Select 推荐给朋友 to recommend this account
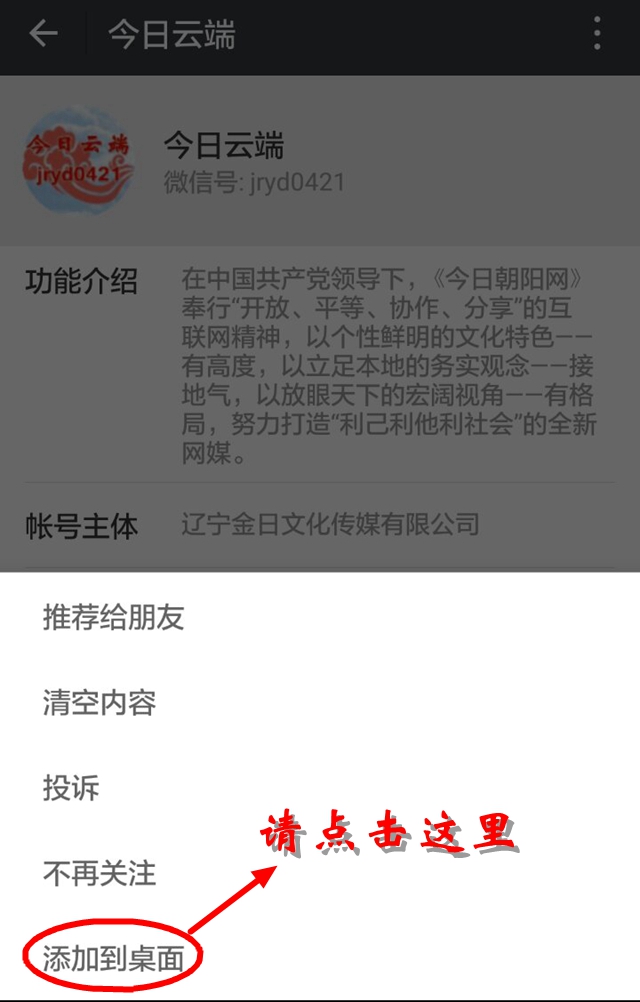Viewport: 640px width, 1002px height. point(113,617)
